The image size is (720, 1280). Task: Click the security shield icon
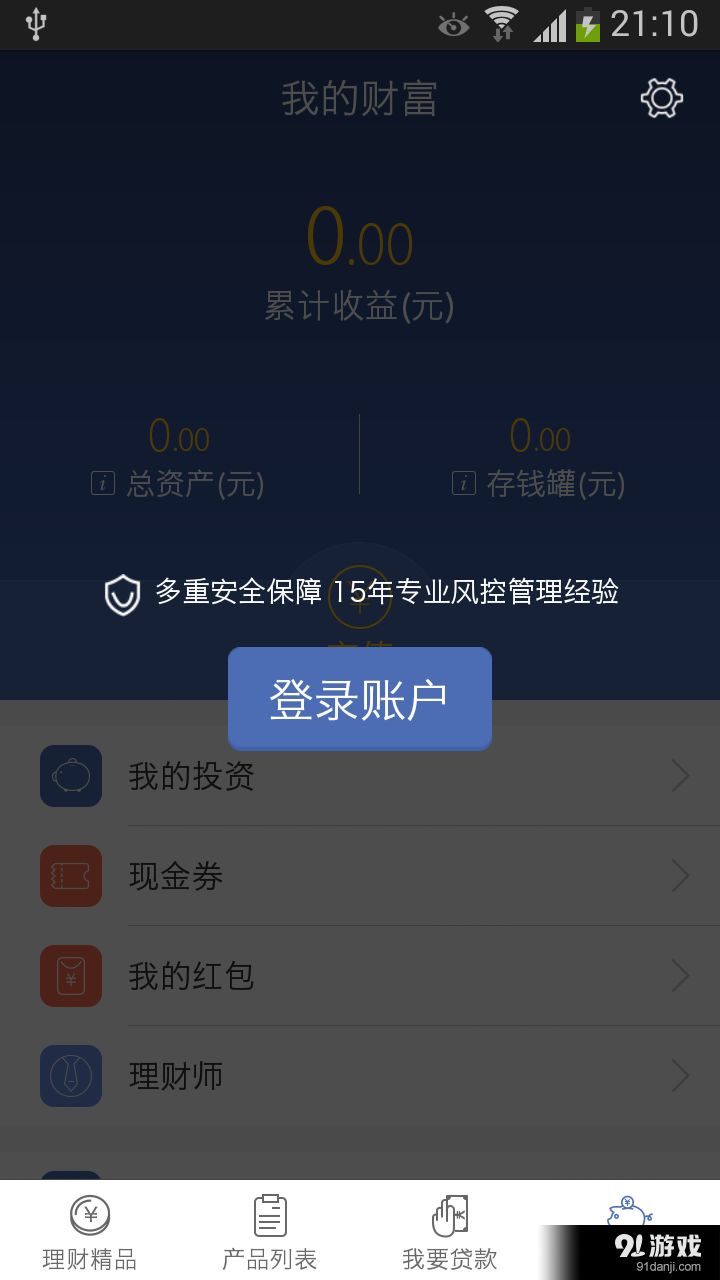pos(122,593)
